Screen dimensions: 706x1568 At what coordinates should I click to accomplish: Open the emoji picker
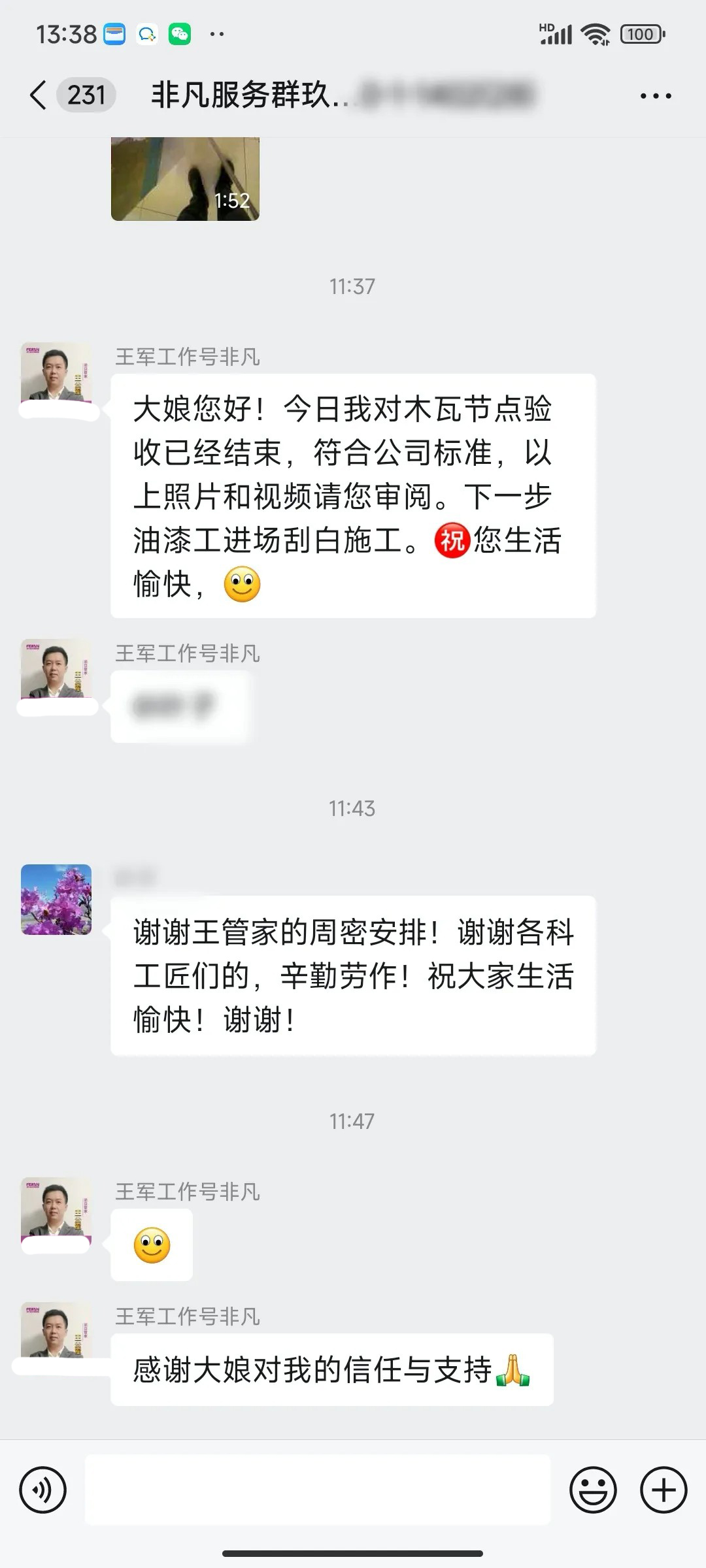(593, 1490)
